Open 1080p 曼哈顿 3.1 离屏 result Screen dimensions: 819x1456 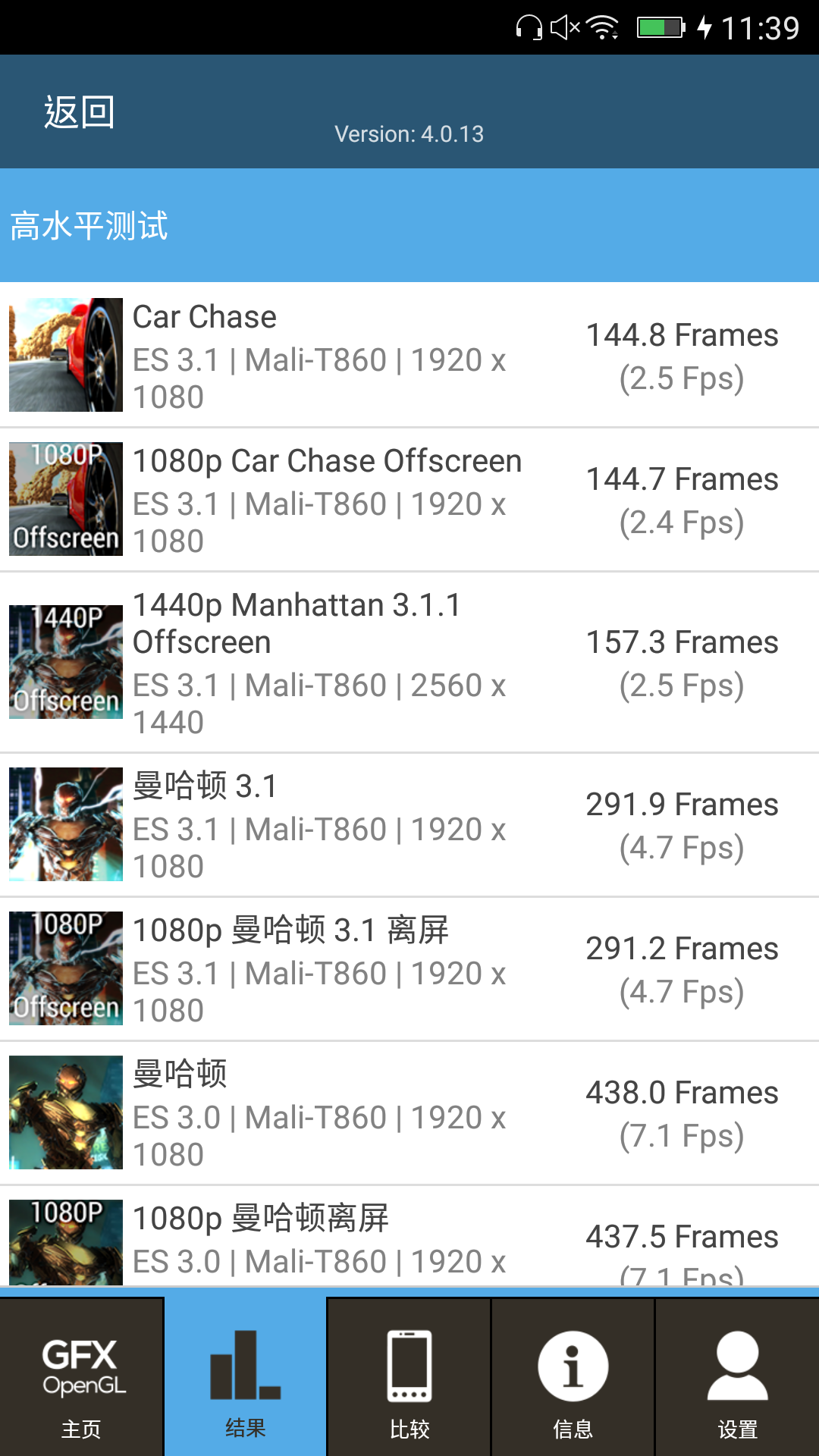[409, 968]
